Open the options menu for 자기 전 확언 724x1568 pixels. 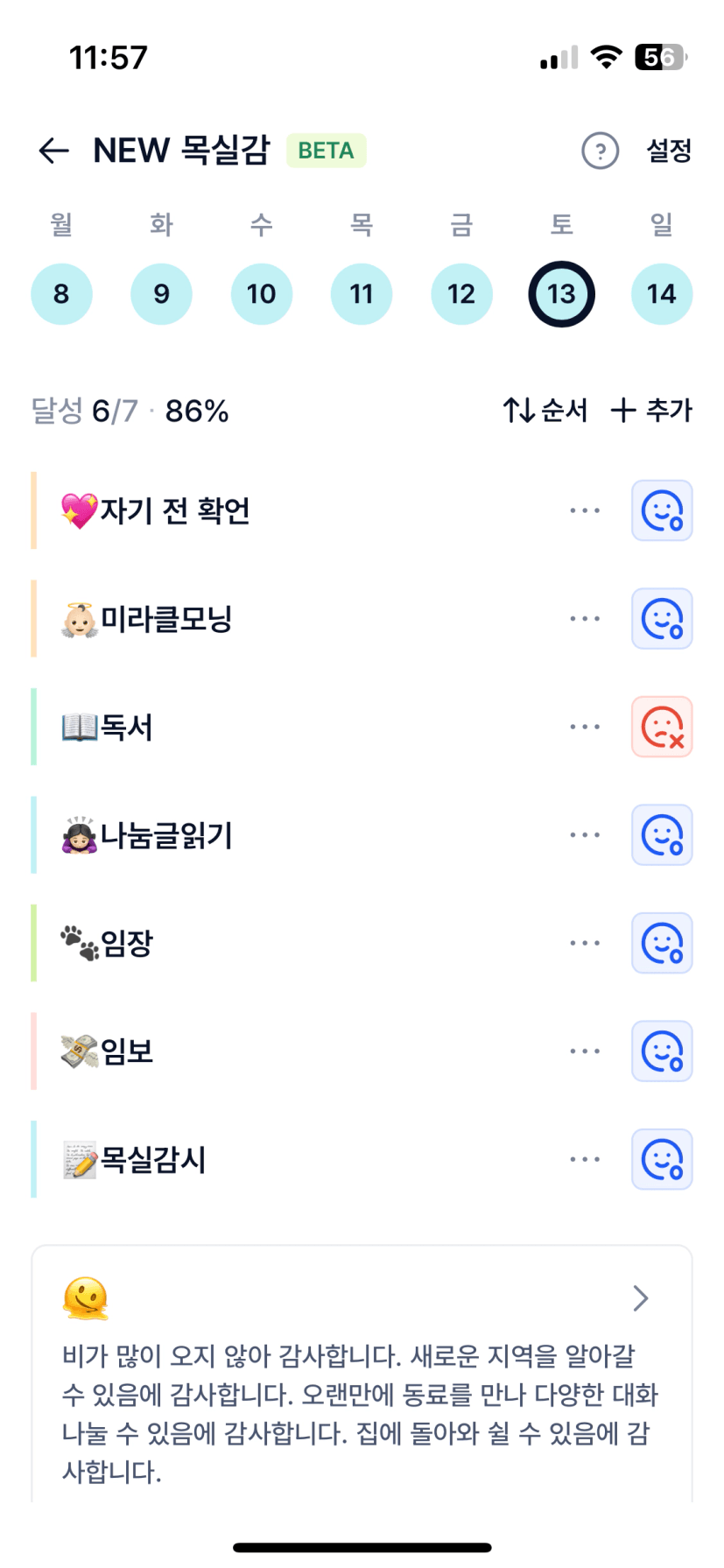pyautogui.click(x=585, y=510)
